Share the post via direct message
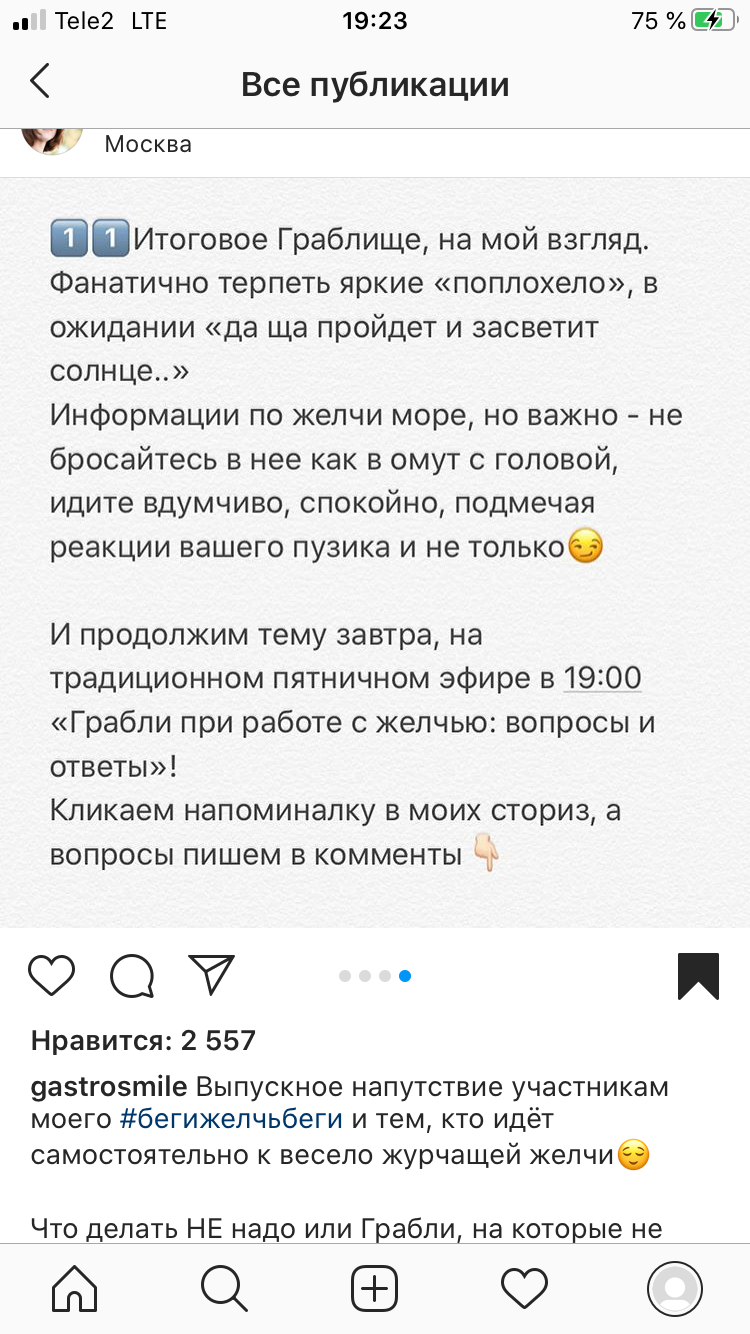Image resolution: width=750 pixels, height=1334 pixels. click(211, 975)
